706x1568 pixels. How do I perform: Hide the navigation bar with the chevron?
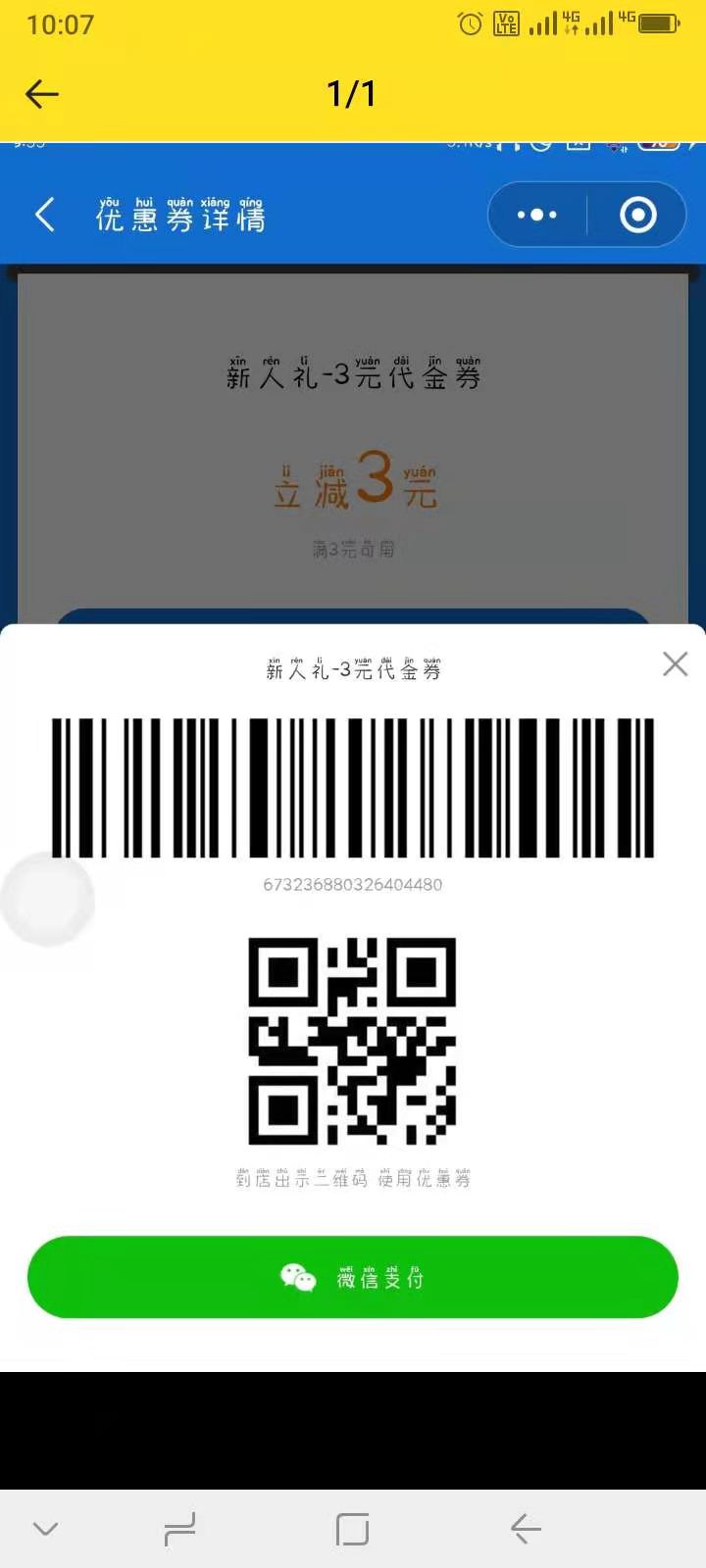click(46, 1529)
